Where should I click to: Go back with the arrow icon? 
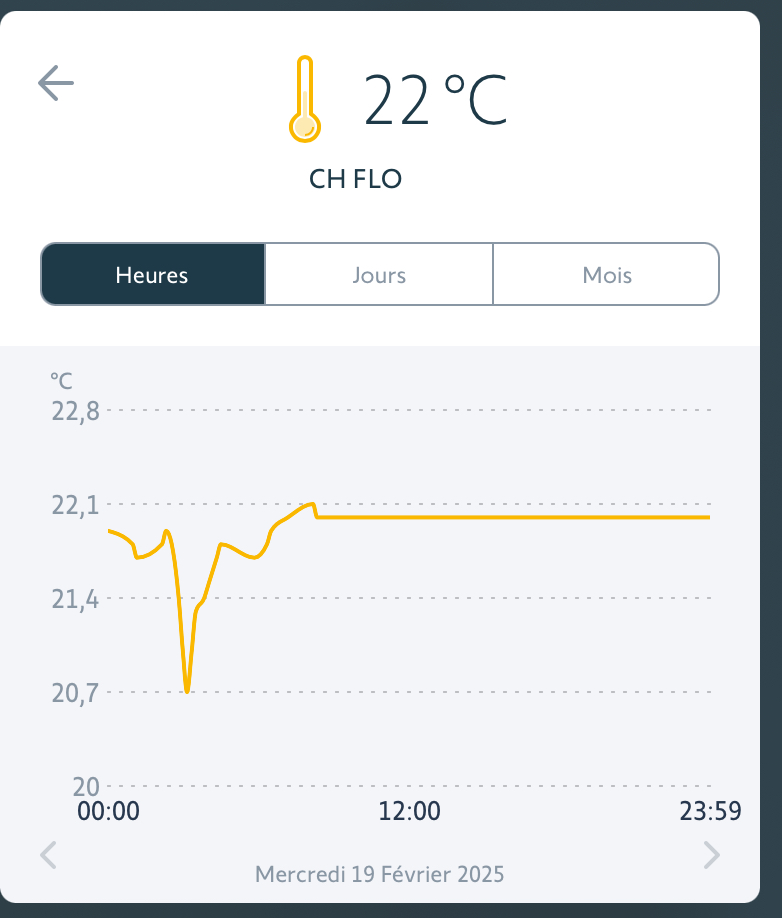(x=56, y=83)
